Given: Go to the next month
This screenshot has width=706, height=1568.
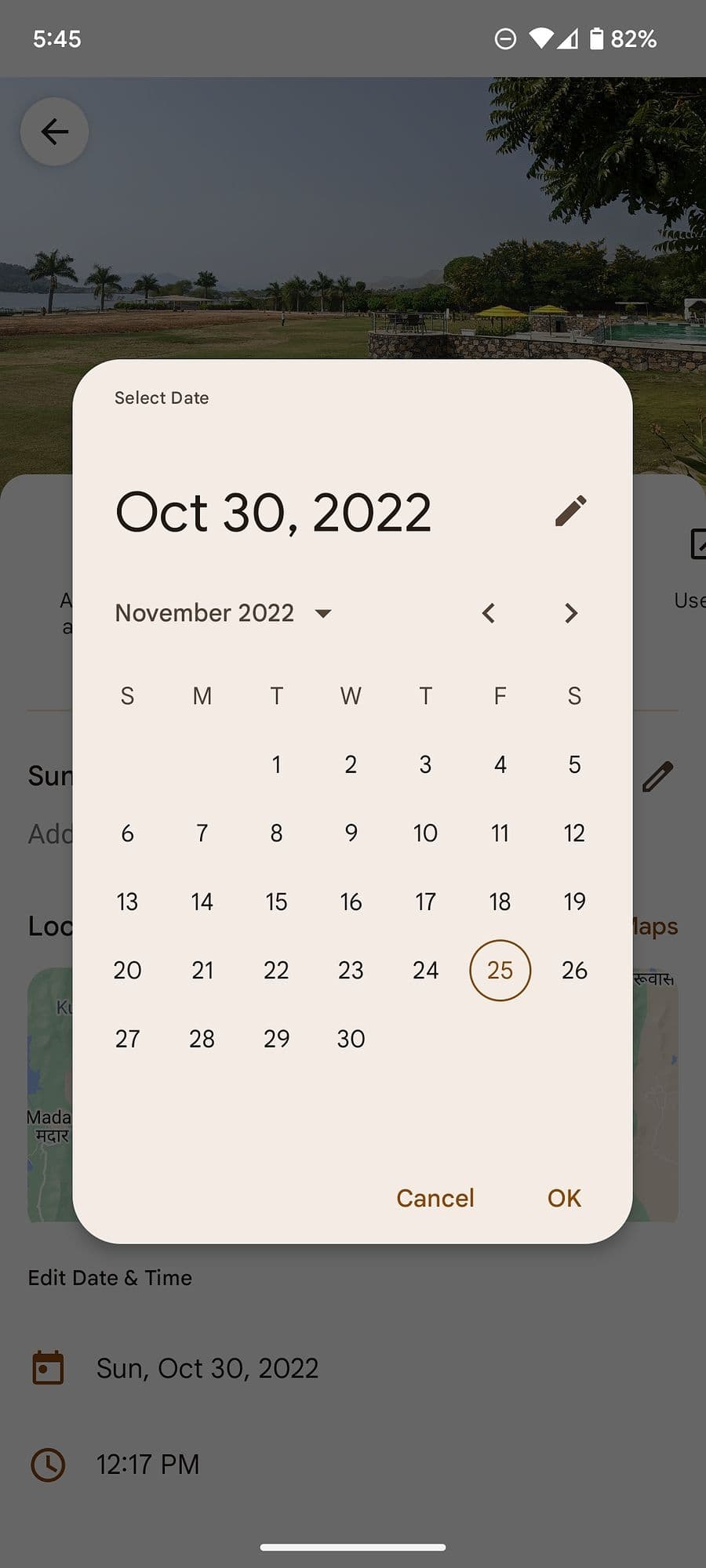Looking at the screenshot, I should pyautogui.click(x=571, y=612).
